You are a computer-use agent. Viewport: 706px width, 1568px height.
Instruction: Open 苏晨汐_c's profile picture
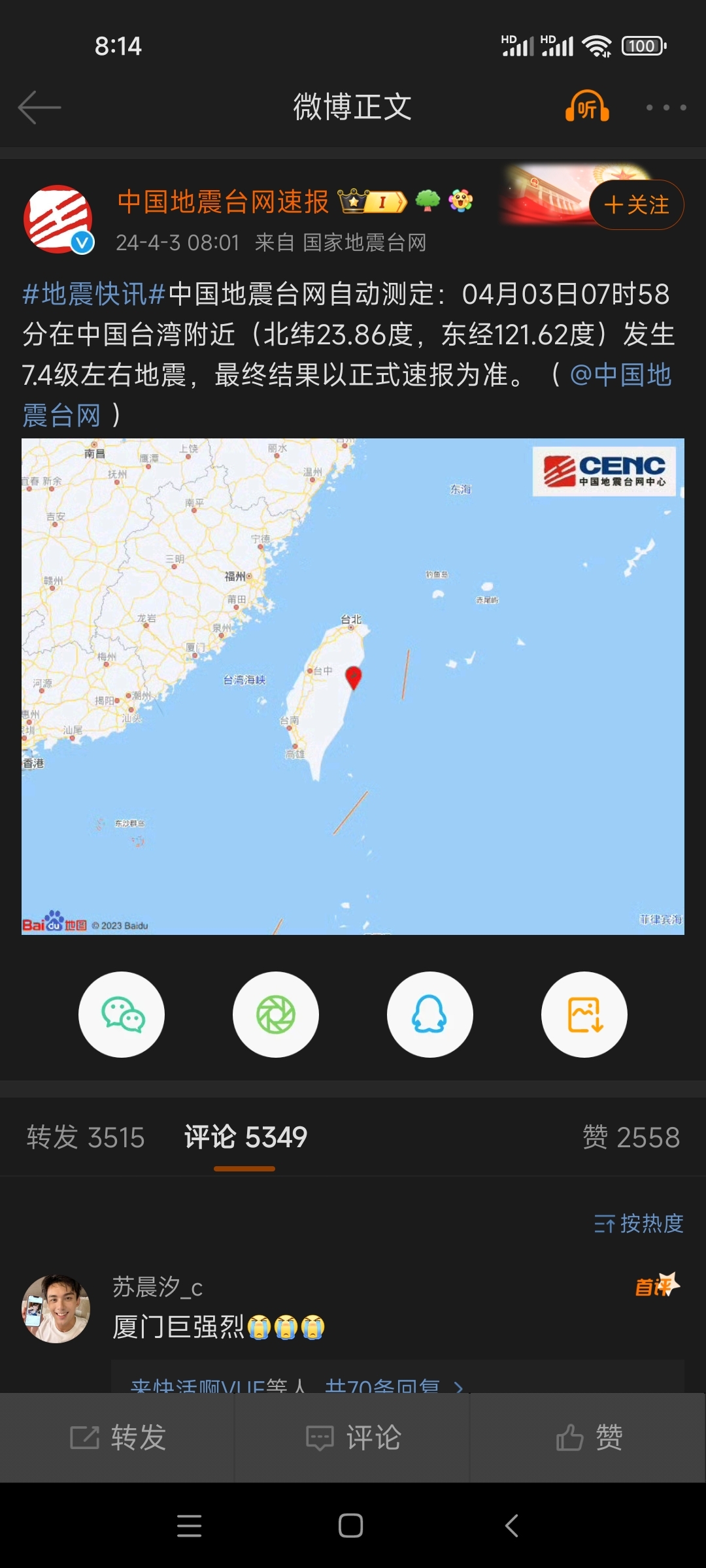[x=56, y=1309]
